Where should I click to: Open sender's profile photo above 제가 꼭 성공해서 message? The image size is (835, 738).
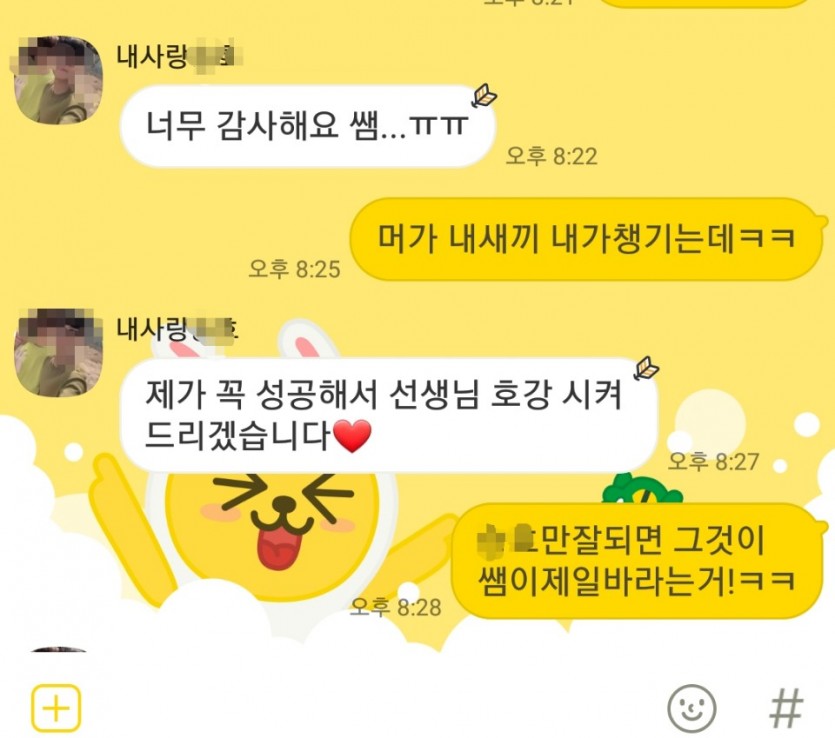pos(58,352)
